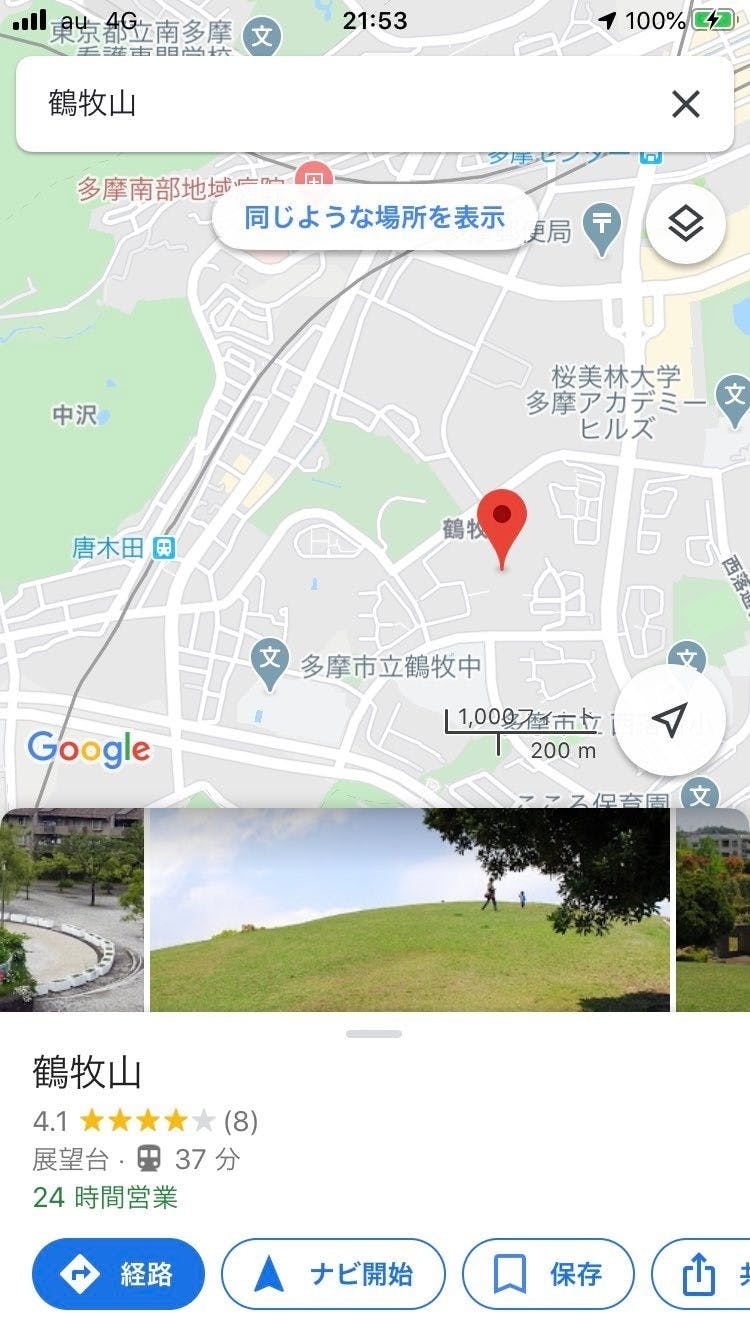
Task: Expand the 鶴牧山 place details sheet
Action: pyautogui.click(x=374, y=1034)
